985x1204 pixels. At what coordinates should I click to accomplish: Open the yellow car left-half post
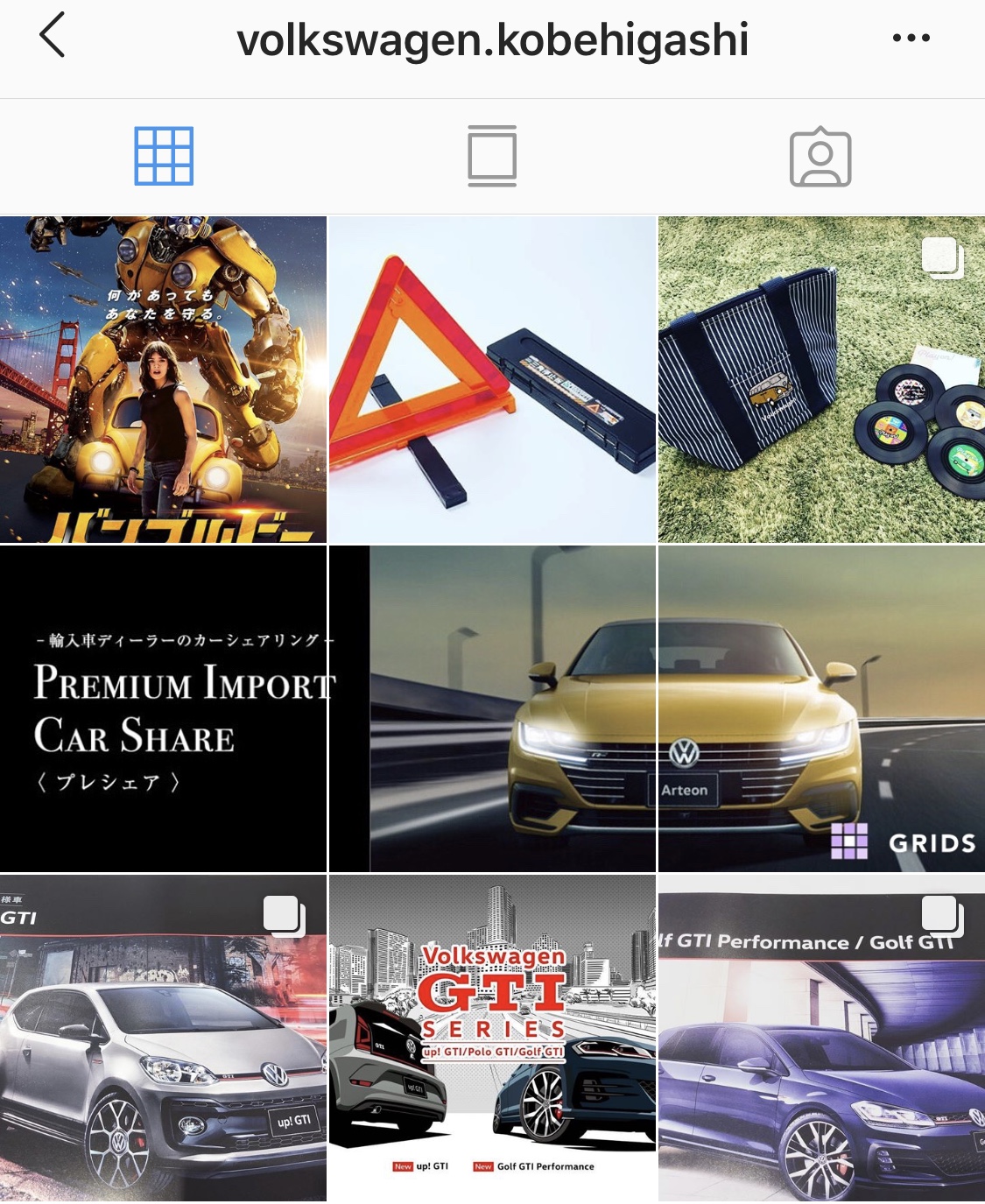(x=492, y=708)
